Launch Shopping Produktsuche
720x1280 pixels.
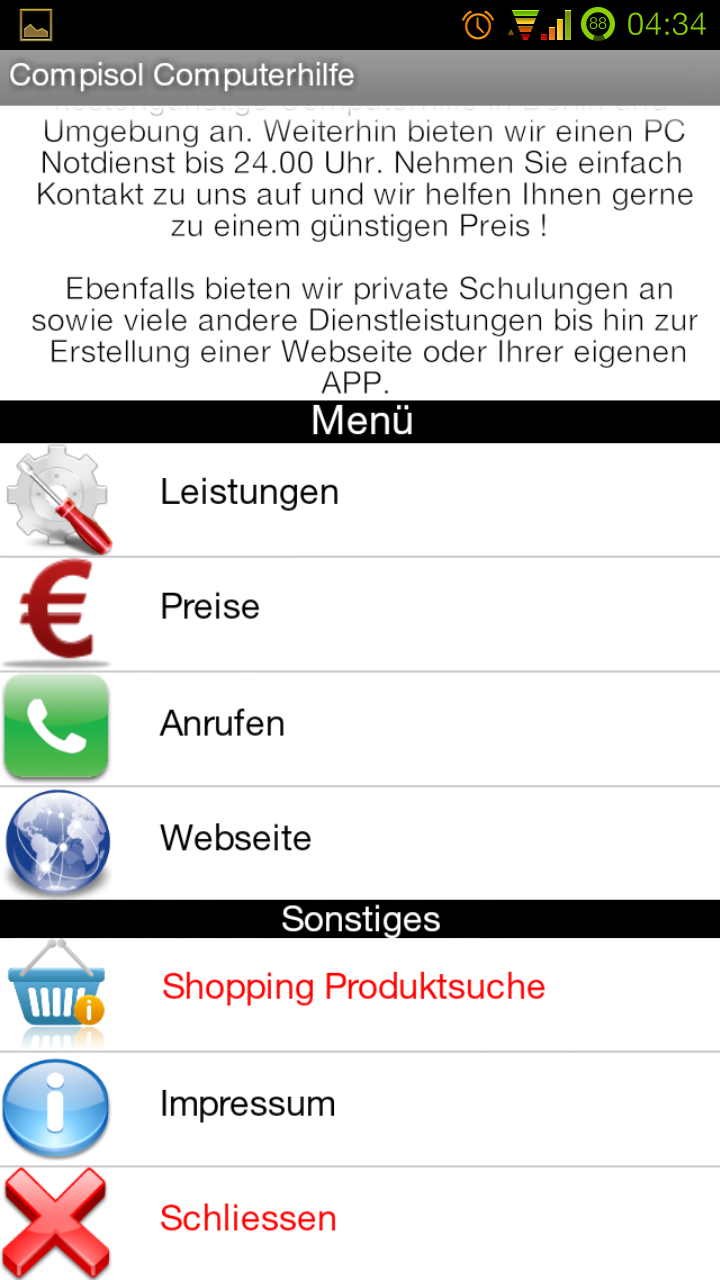pyautogui.click(x=360, y=994)
